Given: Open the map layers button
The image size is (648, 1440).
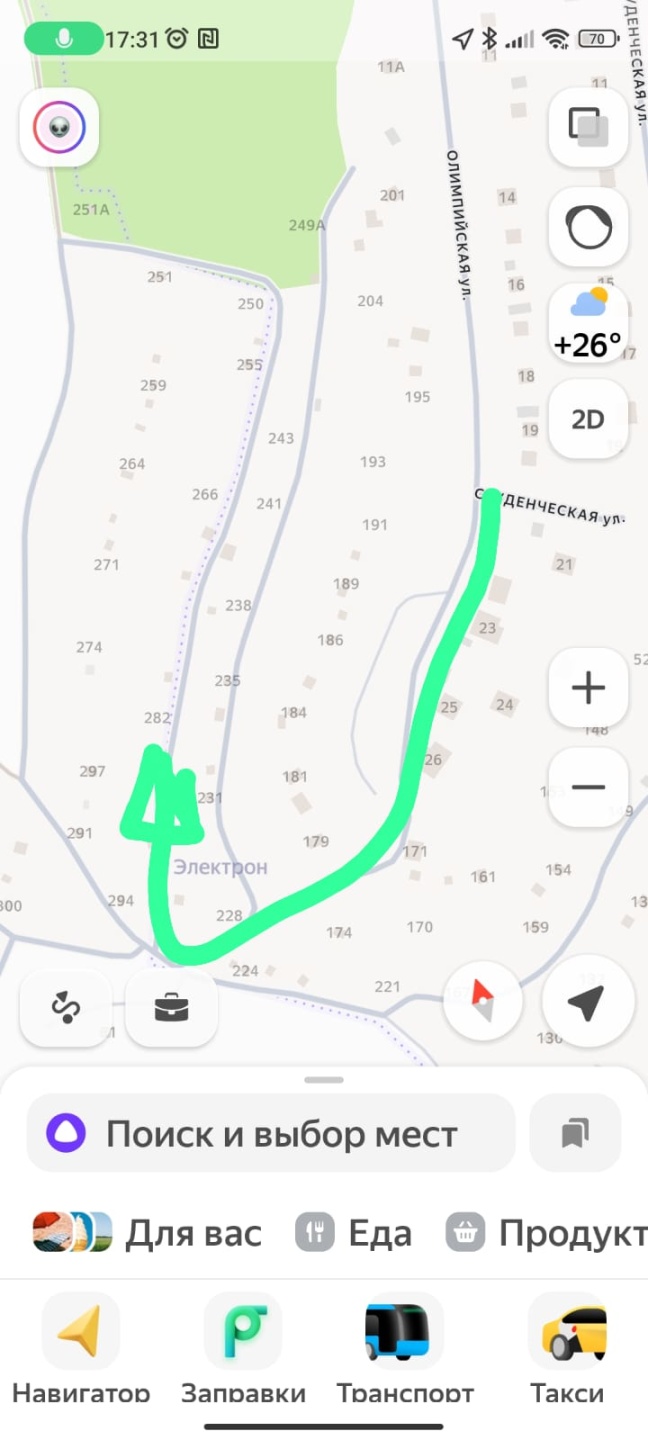Looking at the screenshot, I should tap(588, 127).
